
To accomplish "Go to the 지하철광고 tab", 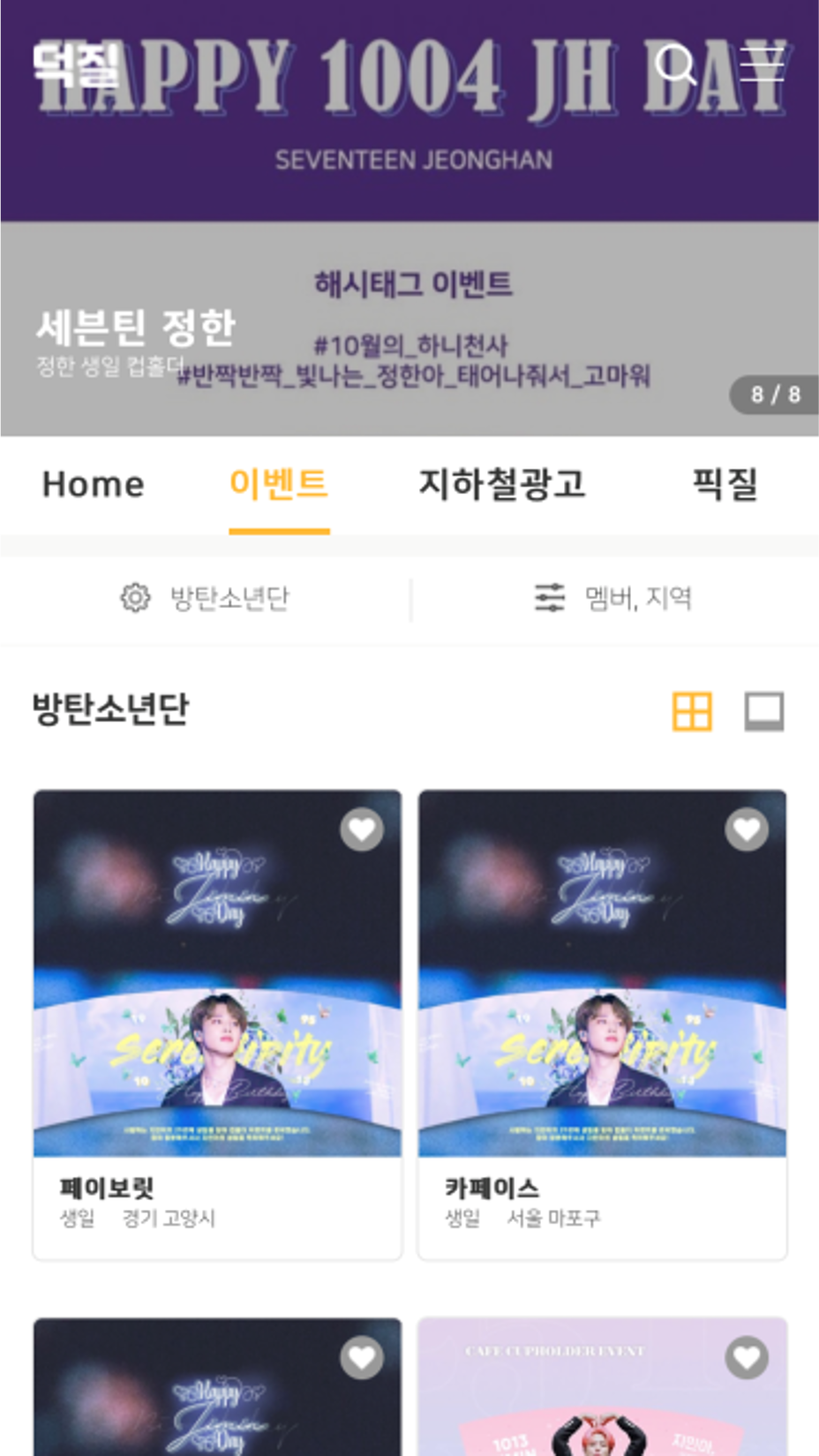I will tap(501, 484).
